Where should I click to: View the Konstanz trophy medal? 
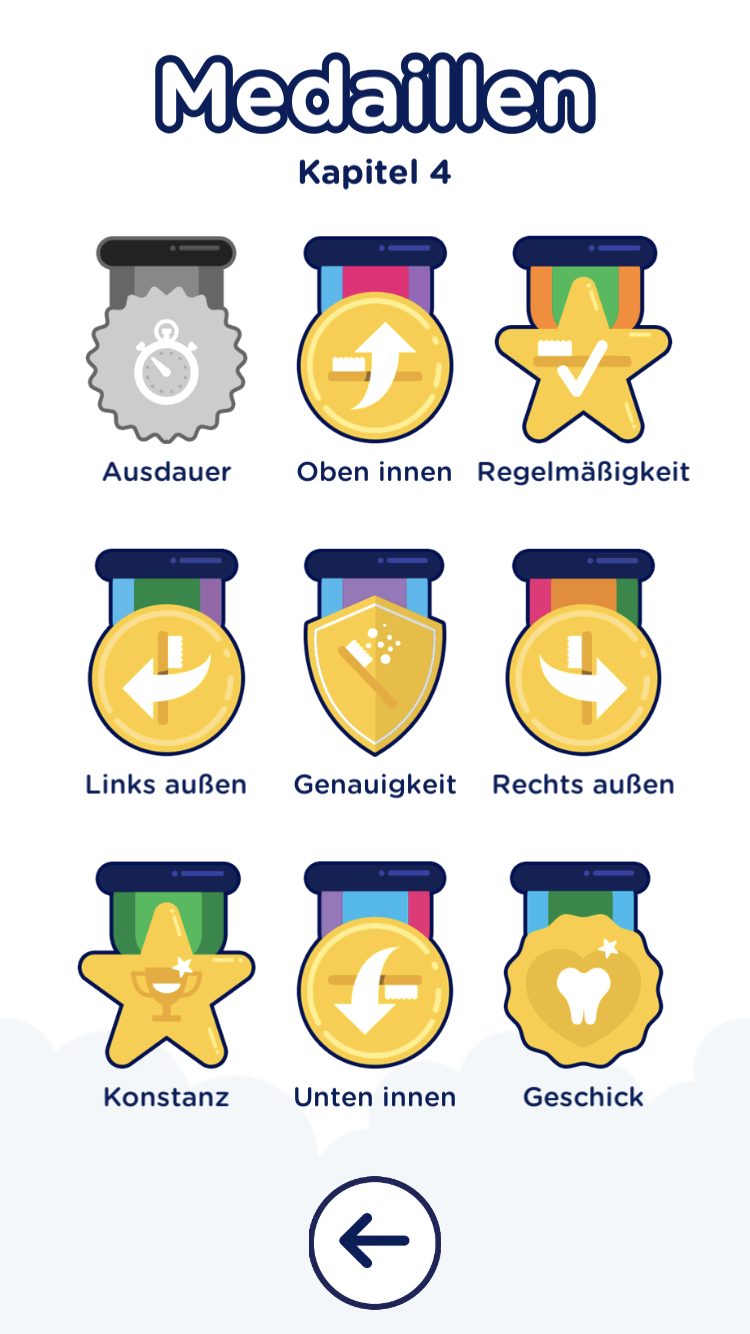point(166,990)
